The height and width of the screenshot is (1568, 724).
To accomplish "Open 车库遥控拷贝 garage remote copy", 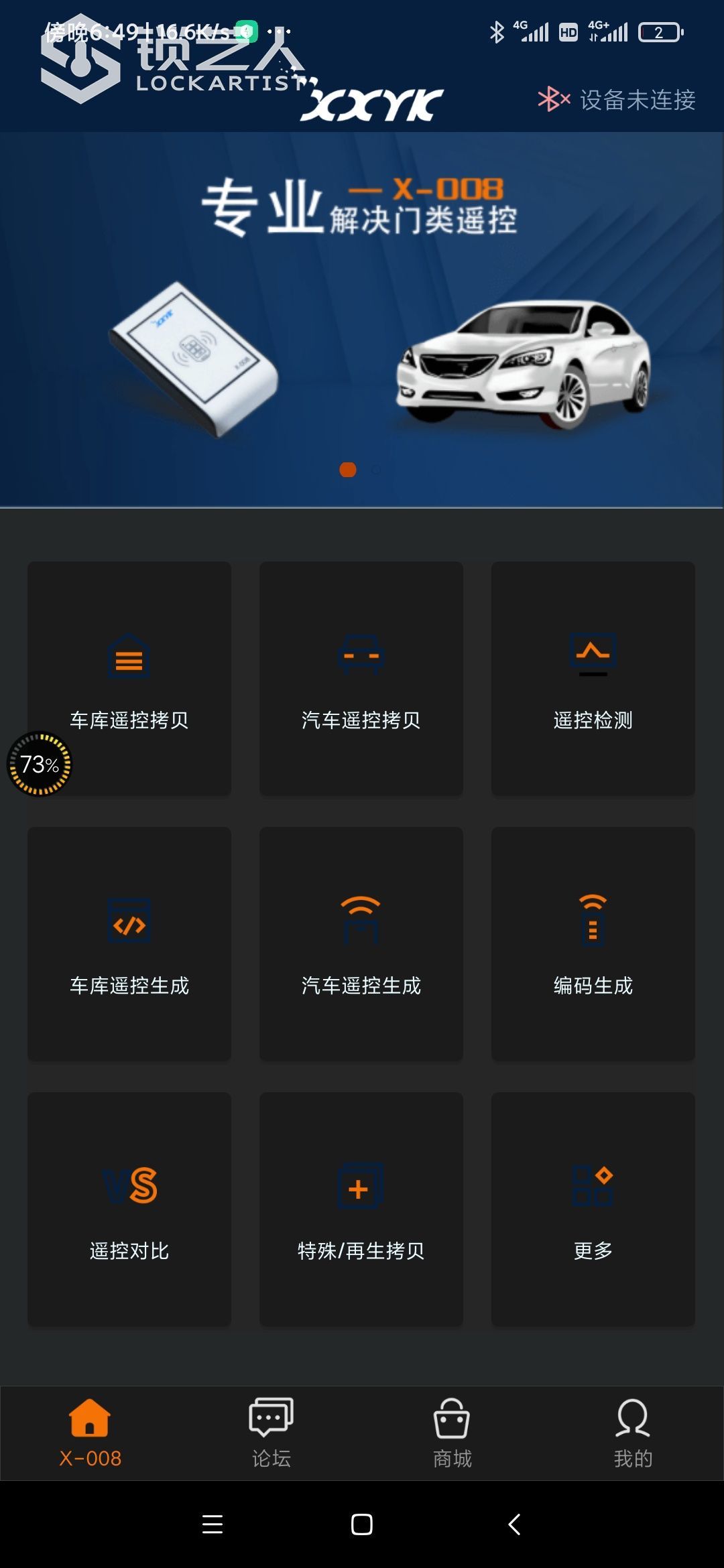I will (129, 678).
